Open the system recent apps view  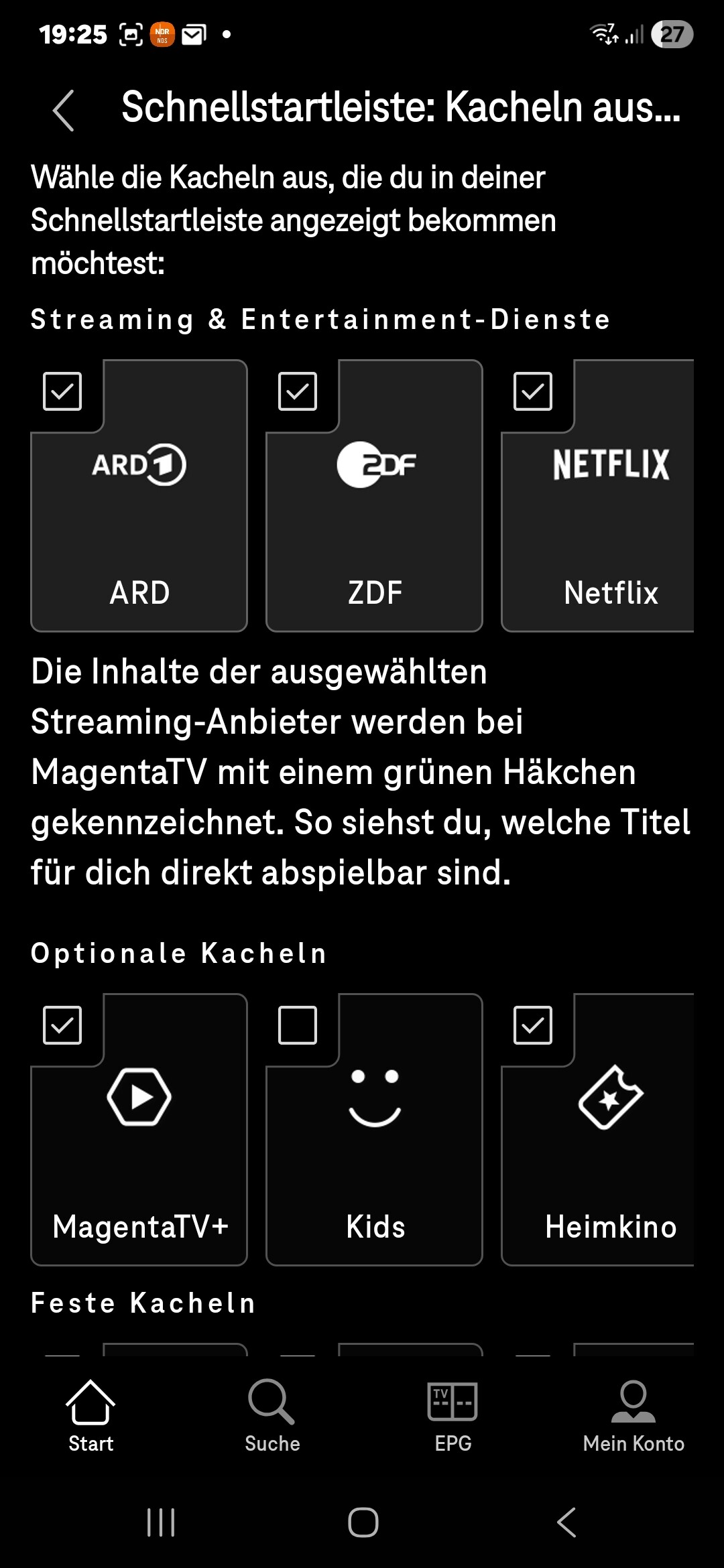coord(161,1522)
